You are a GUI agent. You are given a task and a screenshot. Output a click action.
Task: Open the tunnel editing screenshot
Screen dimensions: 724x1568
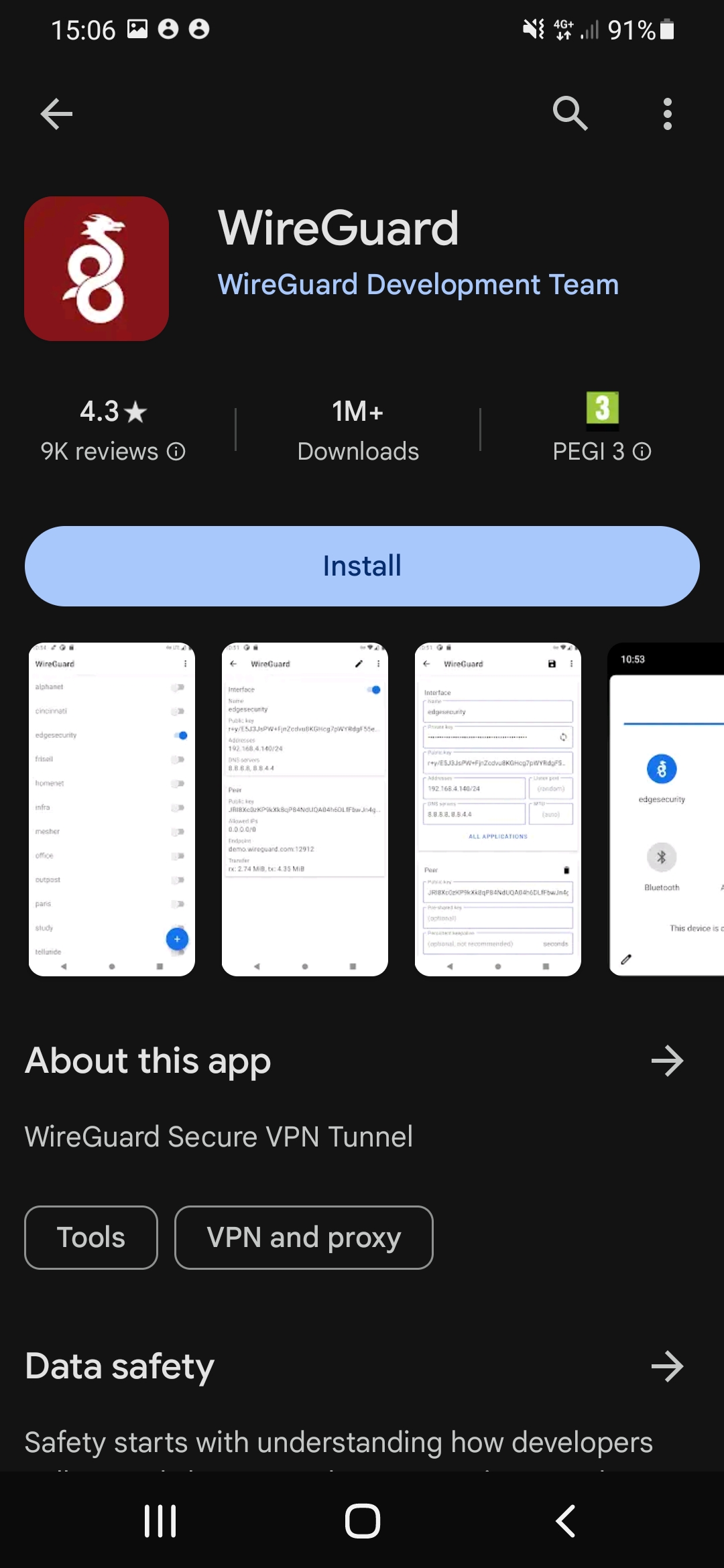point(498,809)
